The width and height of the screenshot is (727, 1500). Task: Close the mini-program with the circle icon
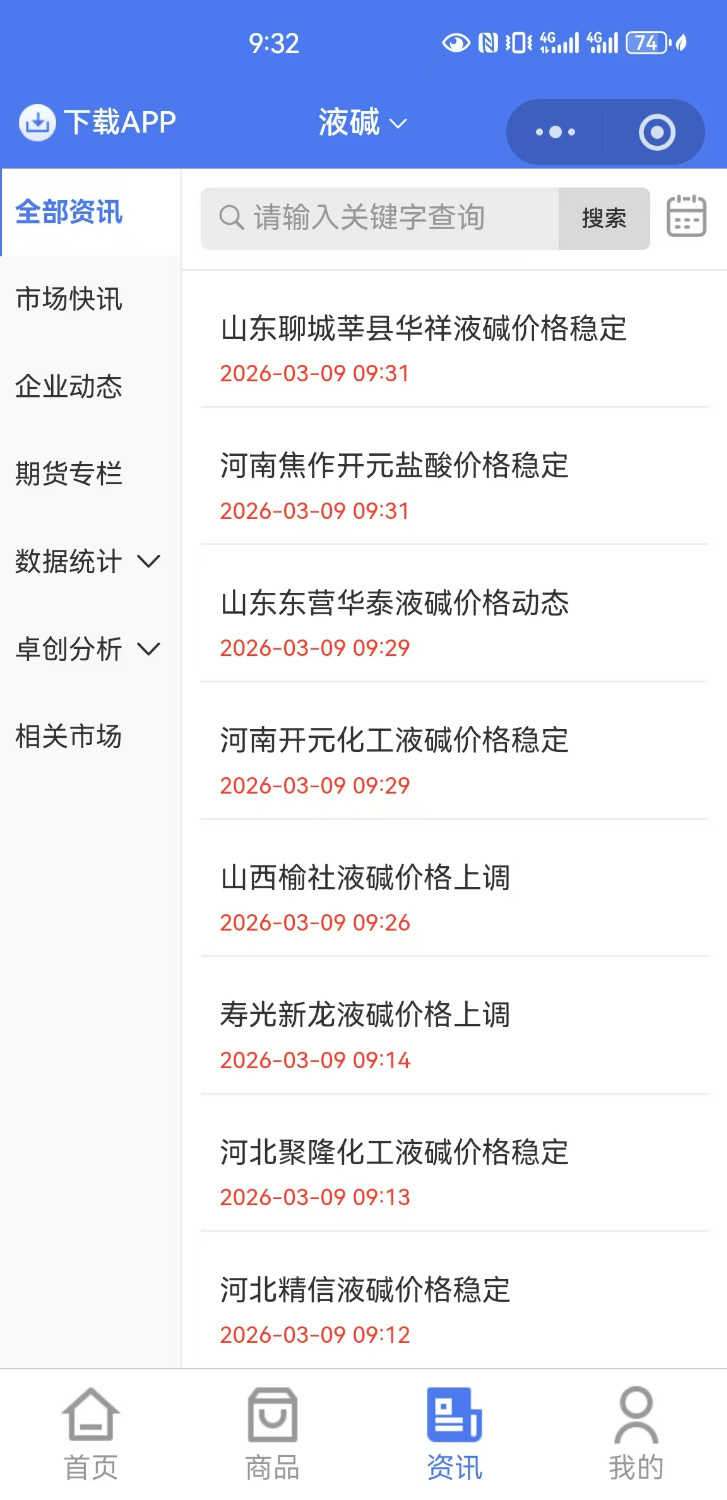click(657, 132)
